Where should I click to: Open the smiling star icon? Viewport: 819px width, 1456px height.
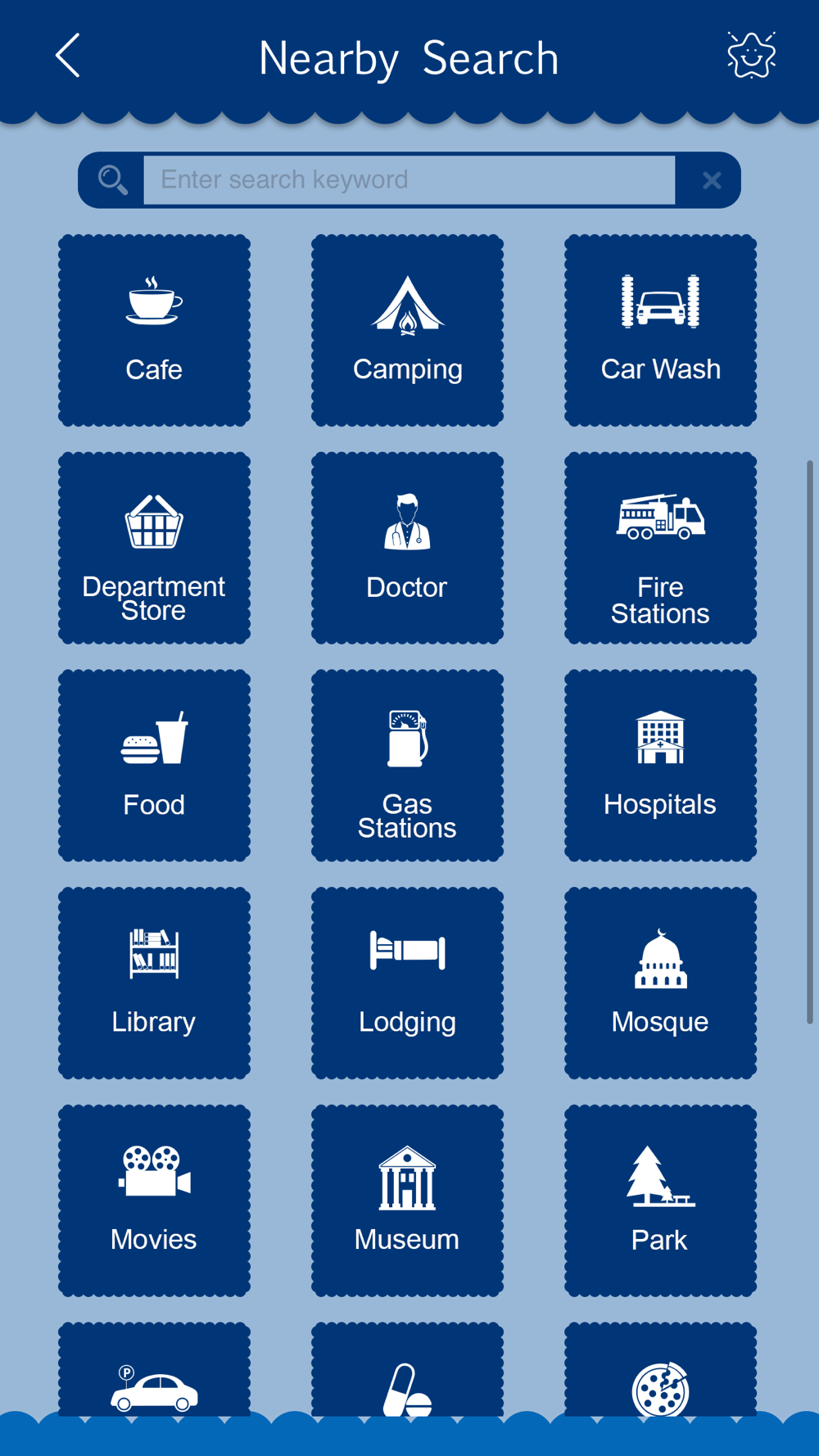tap(751, 56)
